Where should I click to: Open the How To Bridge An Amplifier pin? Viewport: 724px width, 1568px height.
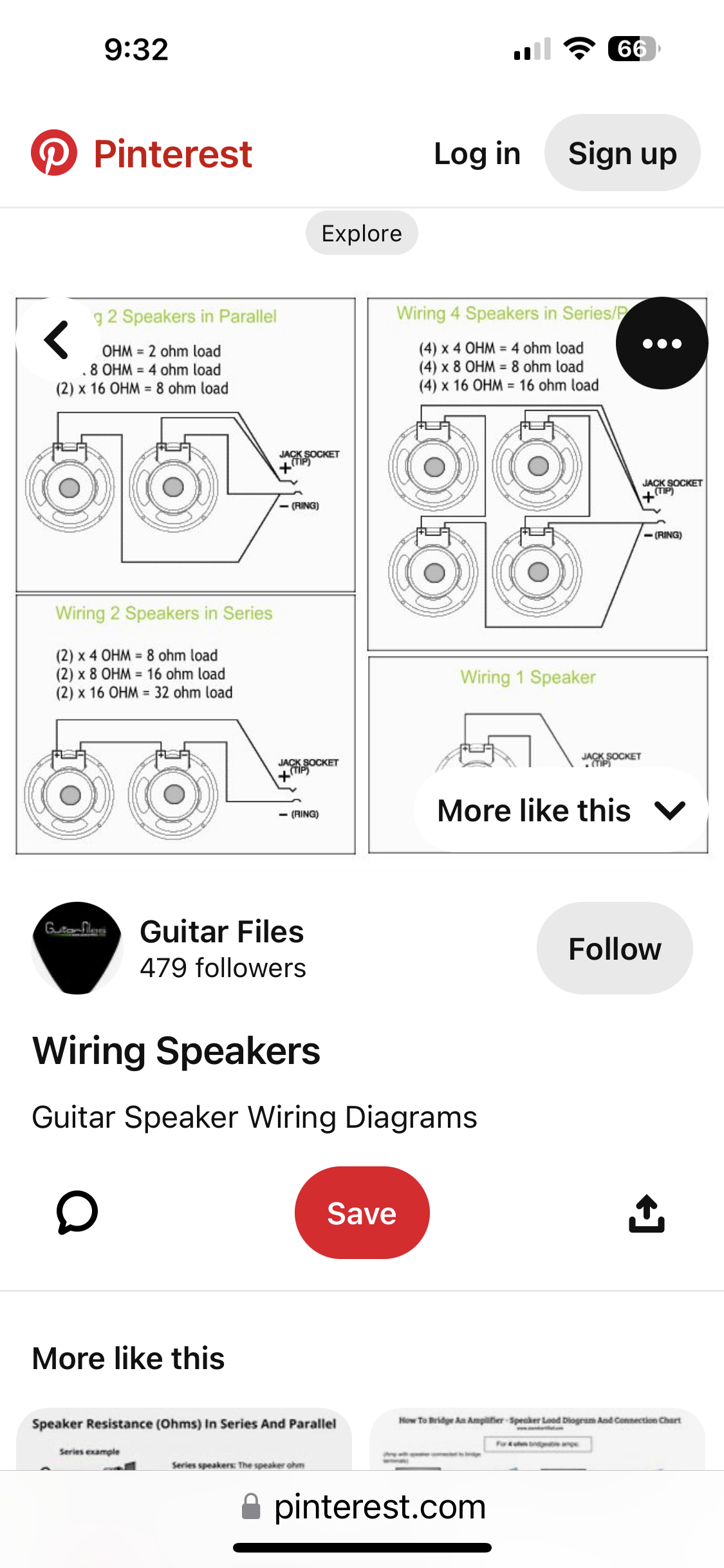pos(538,1439)
